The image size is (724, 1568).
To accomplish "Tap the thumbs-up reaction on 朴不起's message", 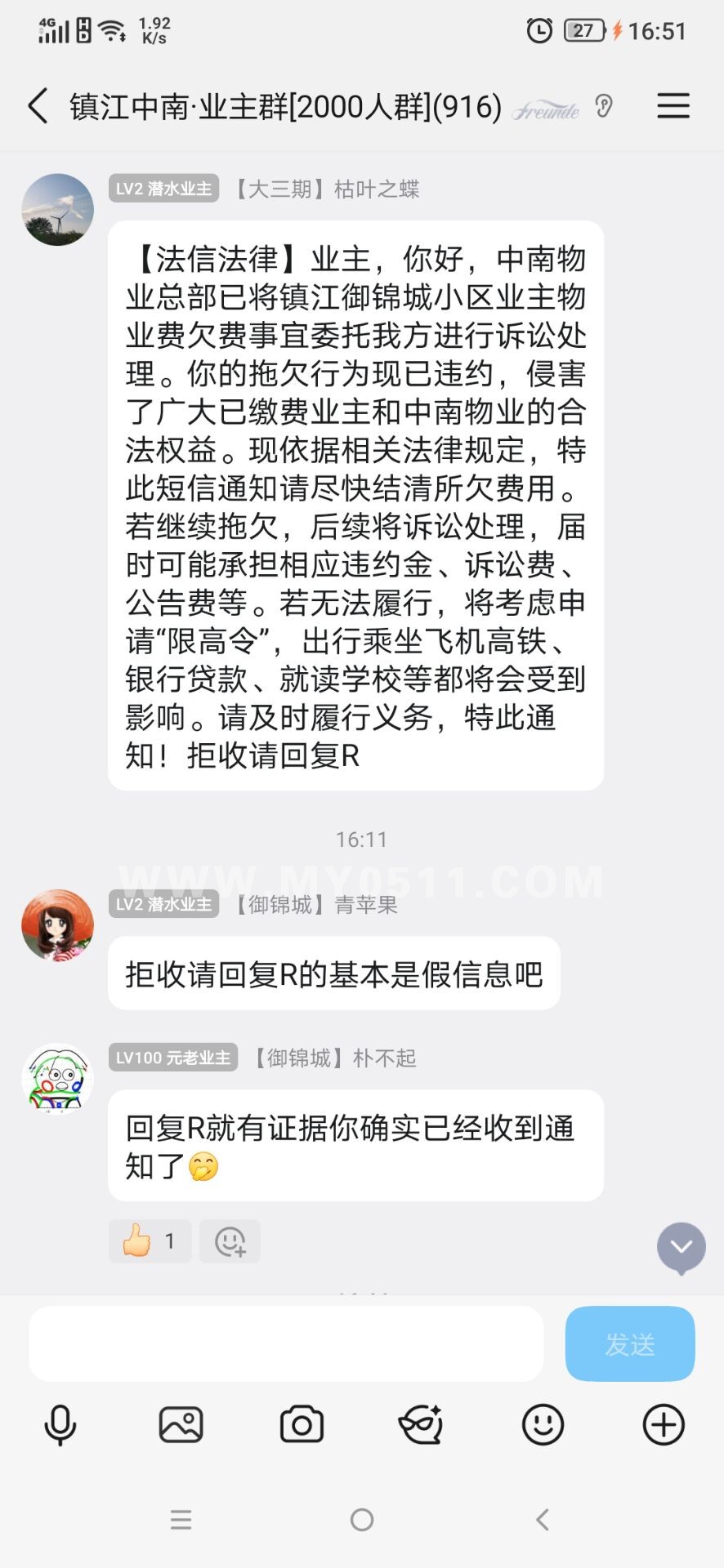I will pos(150,1241).
